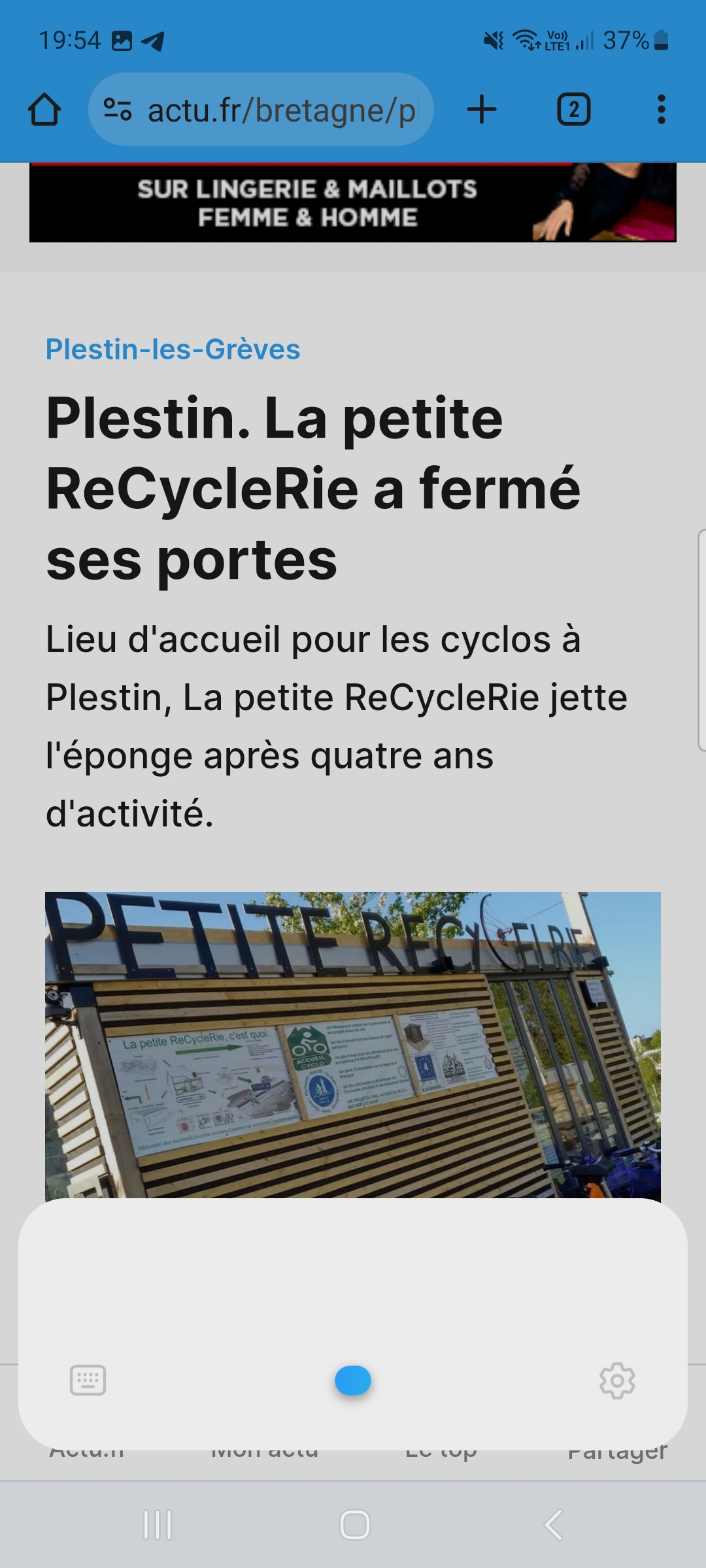Open voice input settings gear
Viewport: 706px width, 1568px height.
pos(617,1380)
